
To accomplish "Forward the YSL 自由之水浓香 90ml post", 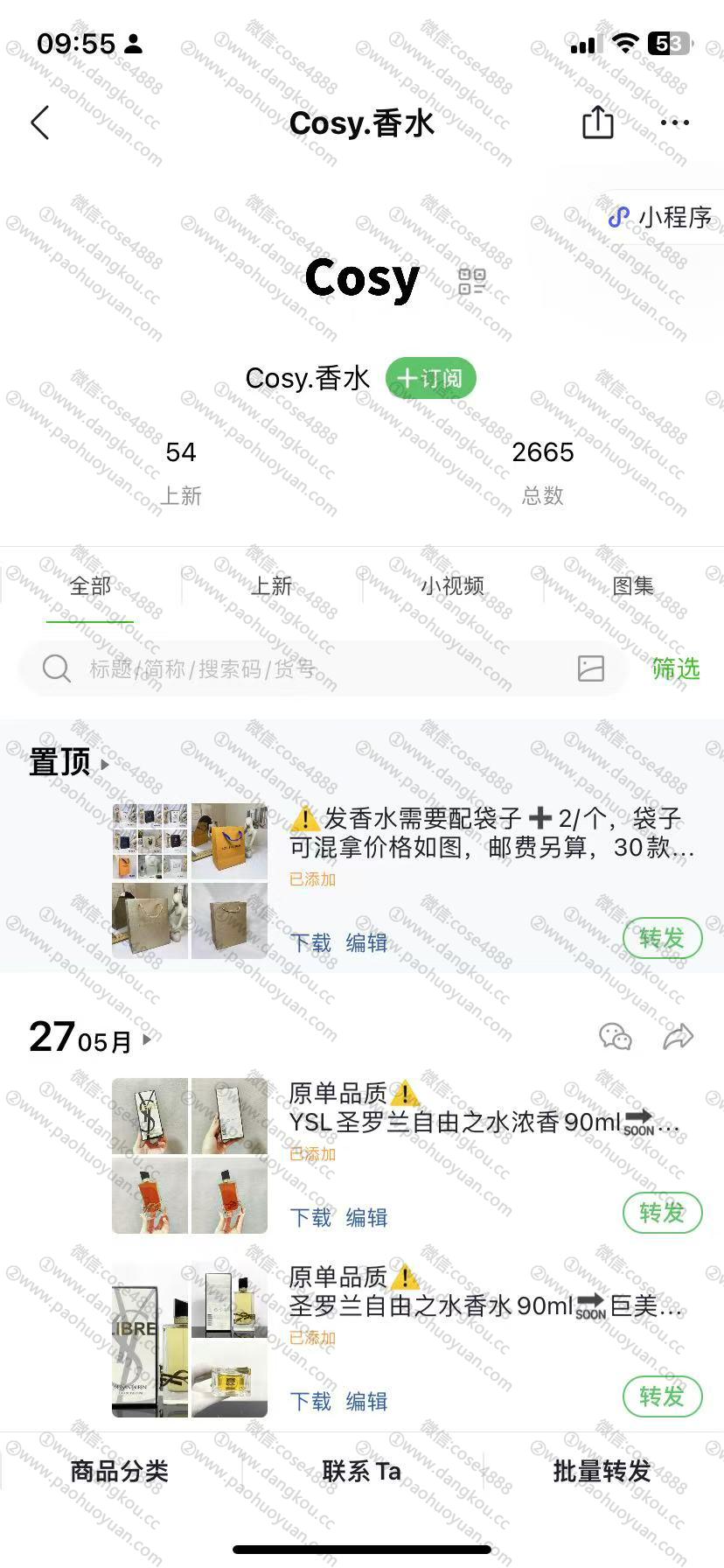I will 662,1214.
